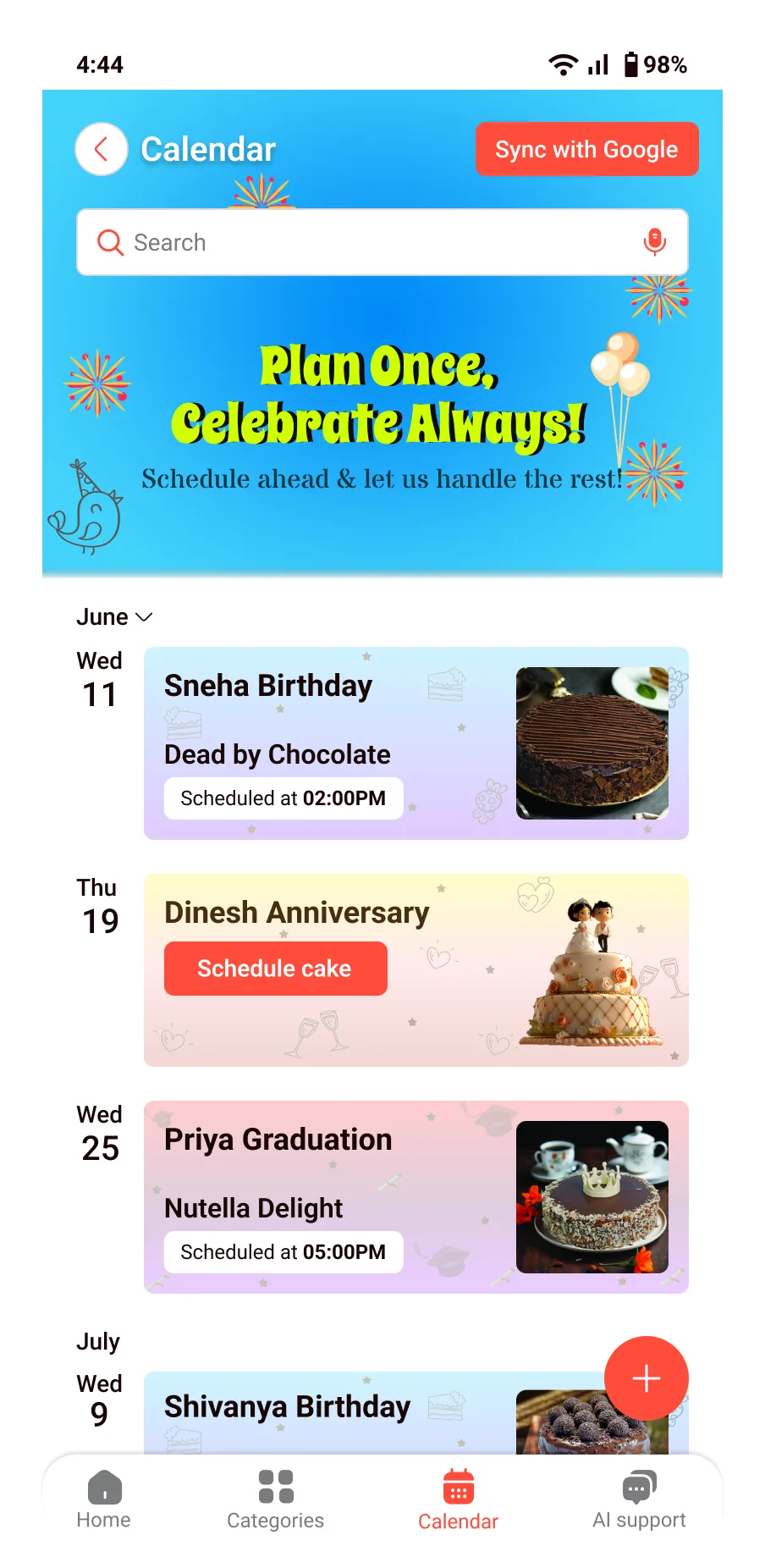Screen dimensions: 765x1568
Task: Switch to the Categories tab
Action: point(275,1499)
